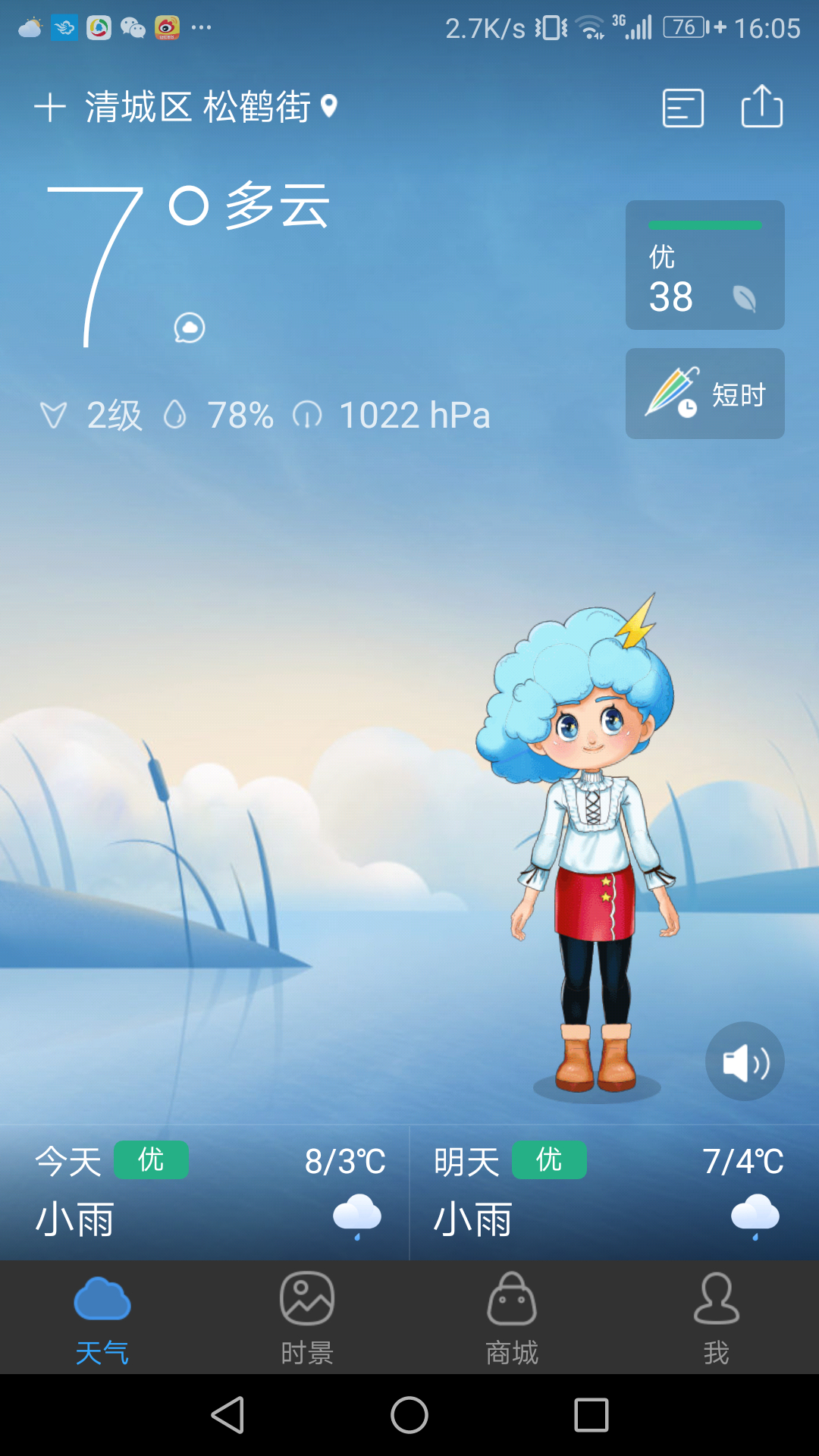This screenshot has width=819, height=1456.
Task: Return to the home screen
Action: 409,1415
